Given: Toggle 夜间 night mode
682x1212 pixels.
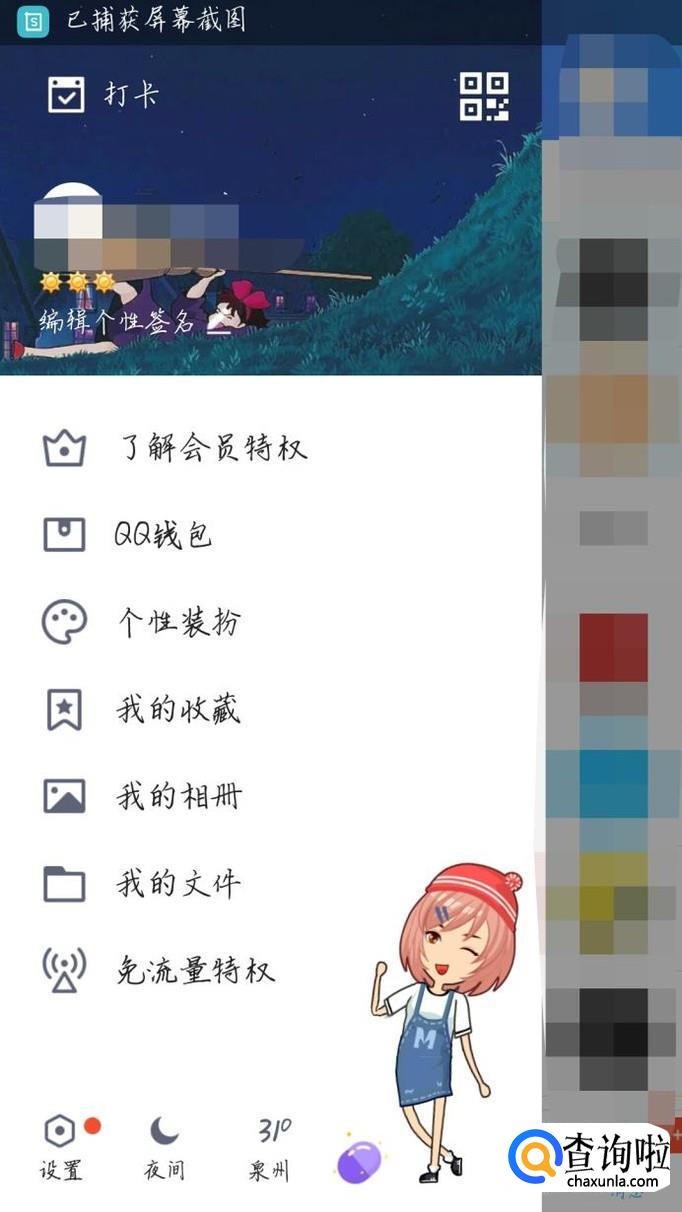Looking at the screenshot, I should pyautogui.click(x=164, y=1148).
